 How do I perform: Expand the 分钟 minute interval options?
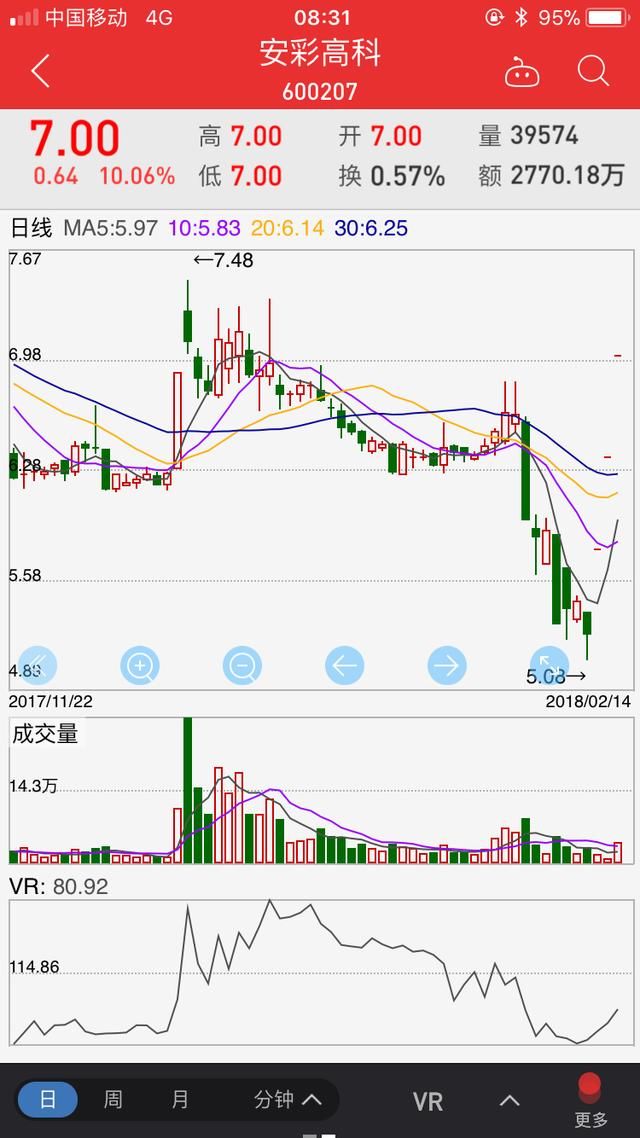tap(287, 1100)
